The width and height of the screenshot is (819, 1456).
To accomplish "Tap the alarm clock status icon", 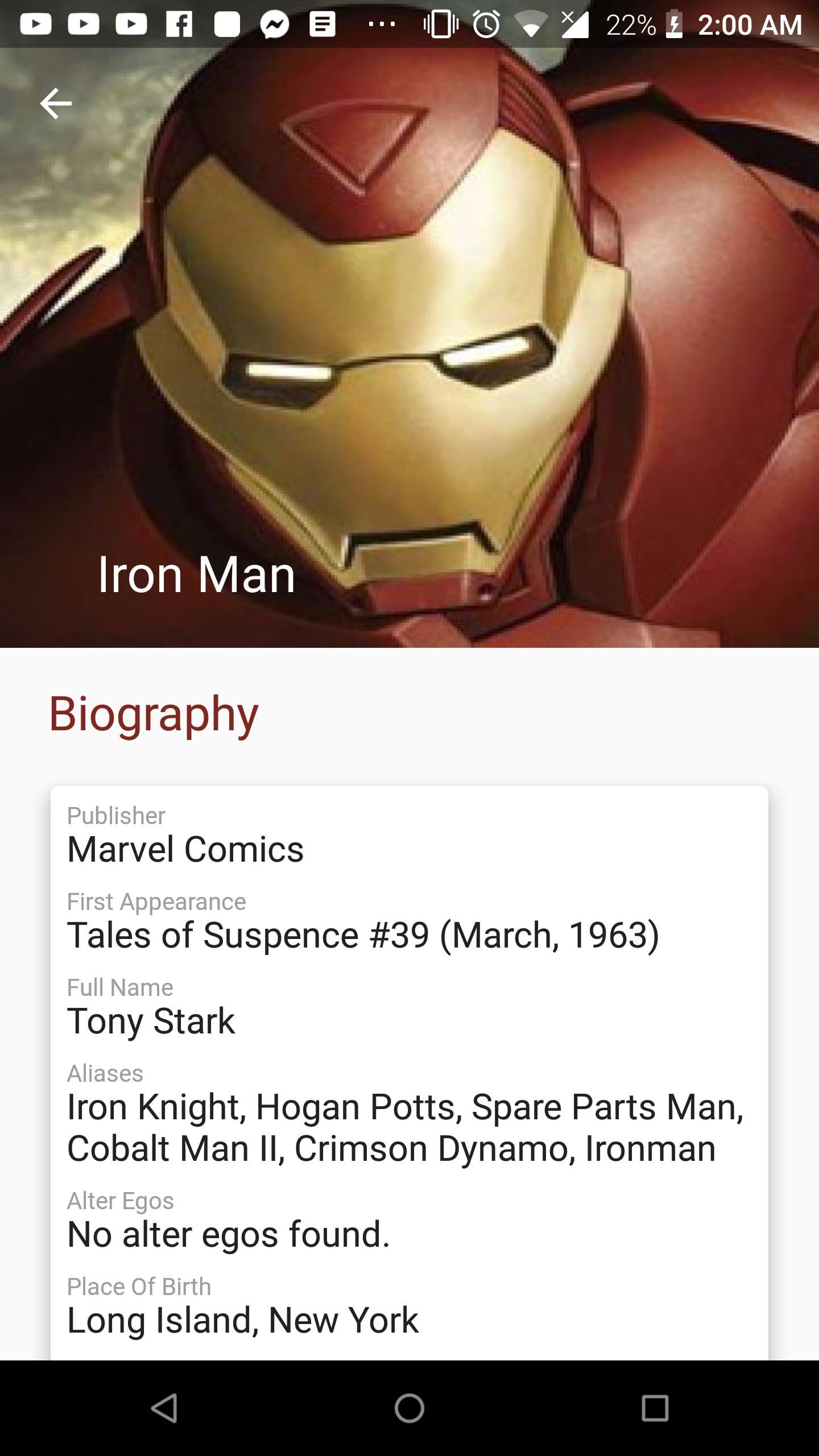I will [486, 24].
